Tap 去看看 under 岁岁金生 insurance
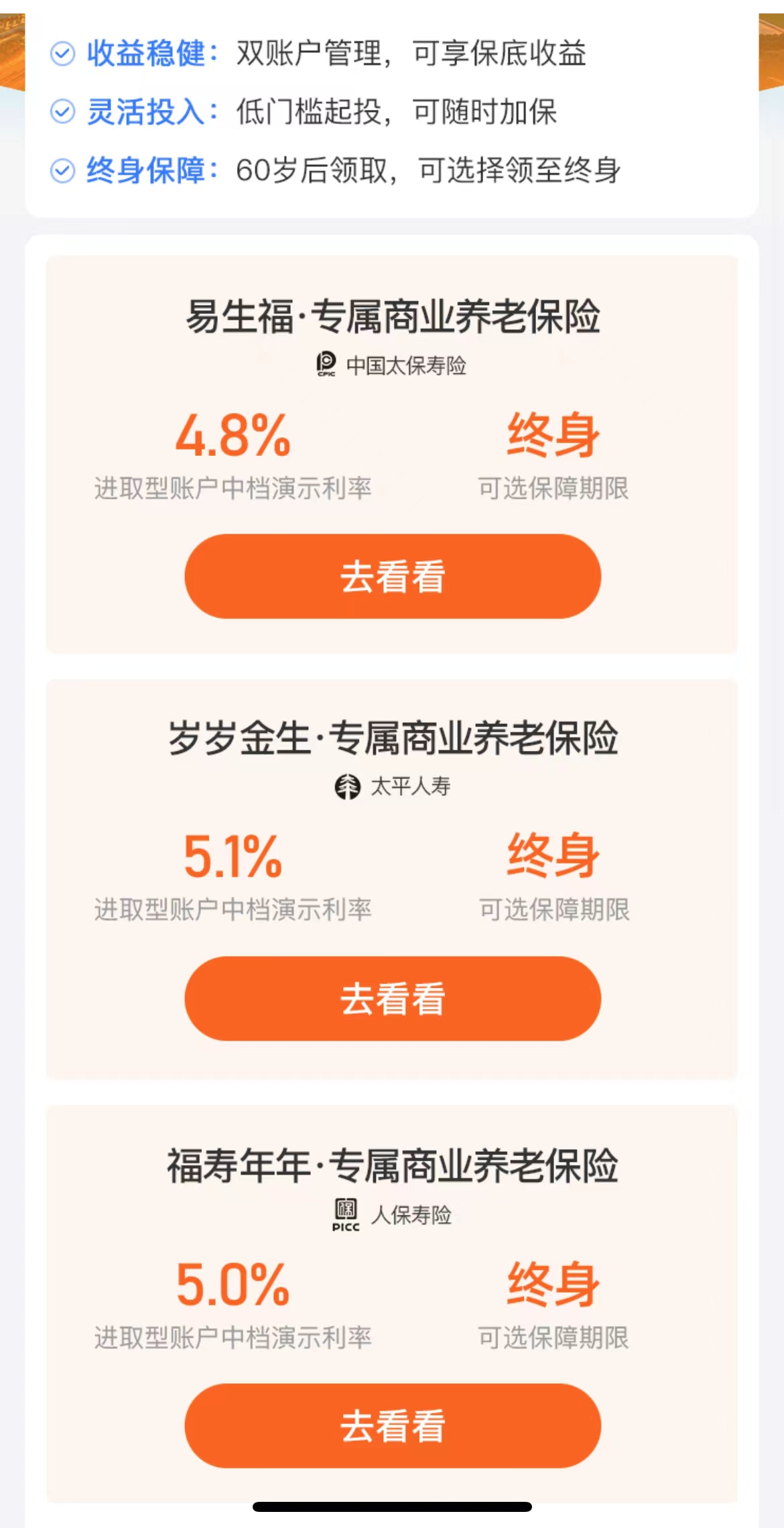 pos(393,998)
